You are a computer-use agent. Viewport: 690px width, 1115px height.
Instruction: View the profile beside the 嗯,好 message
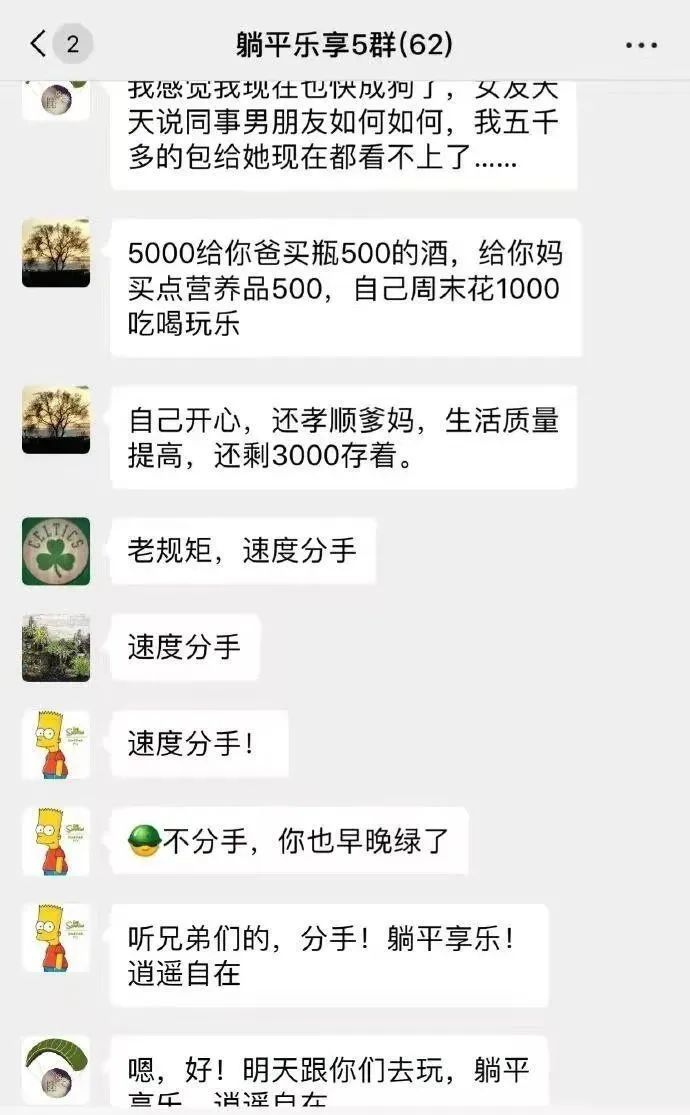[x=56, y=1069]
